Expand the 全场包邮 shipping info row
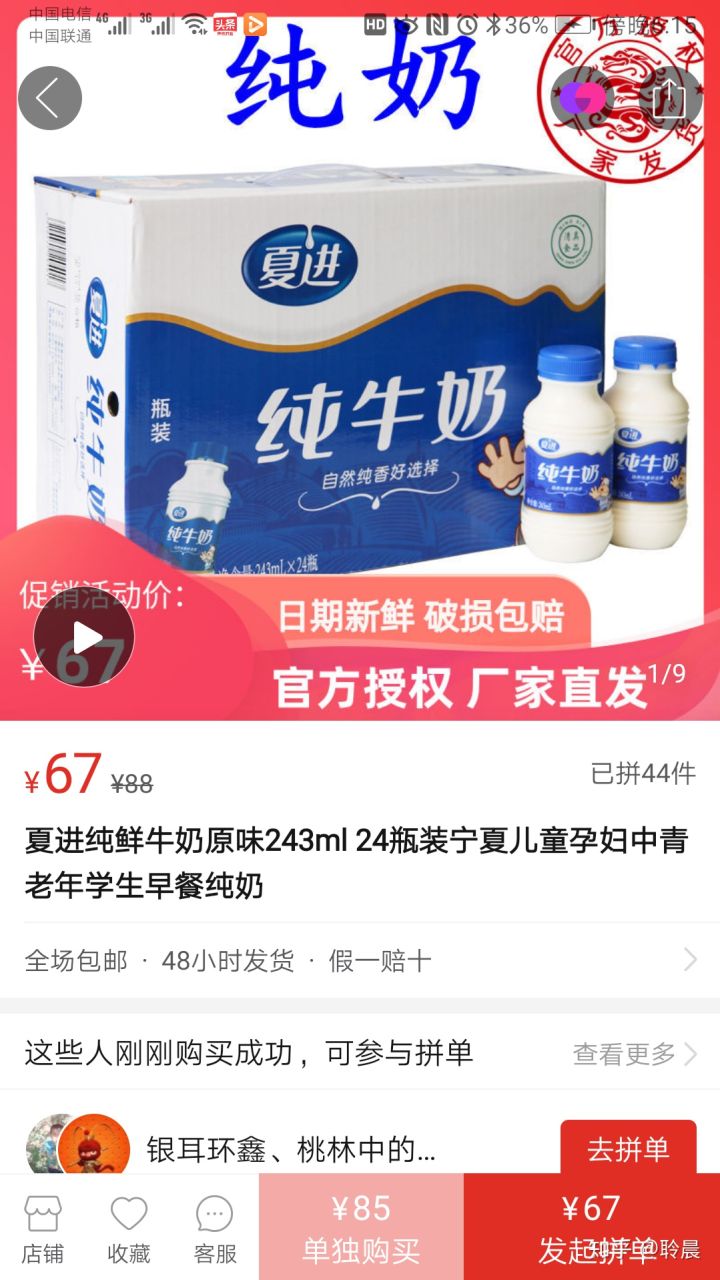 coord(360,960)
